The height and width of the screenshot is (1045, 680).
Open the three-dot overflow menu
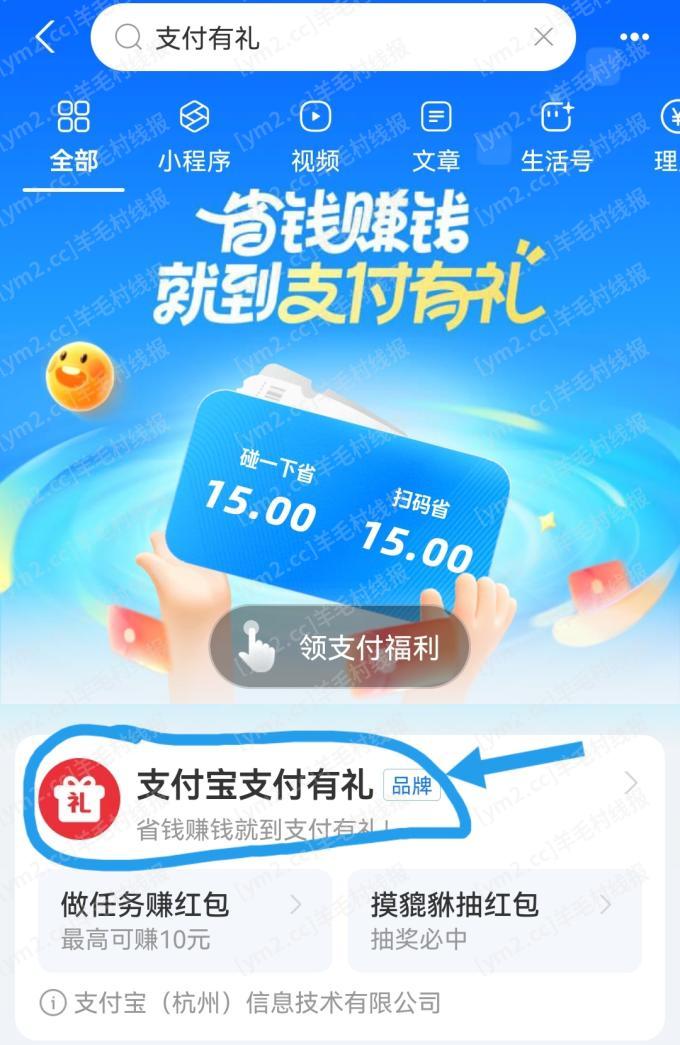coord(634,38)
